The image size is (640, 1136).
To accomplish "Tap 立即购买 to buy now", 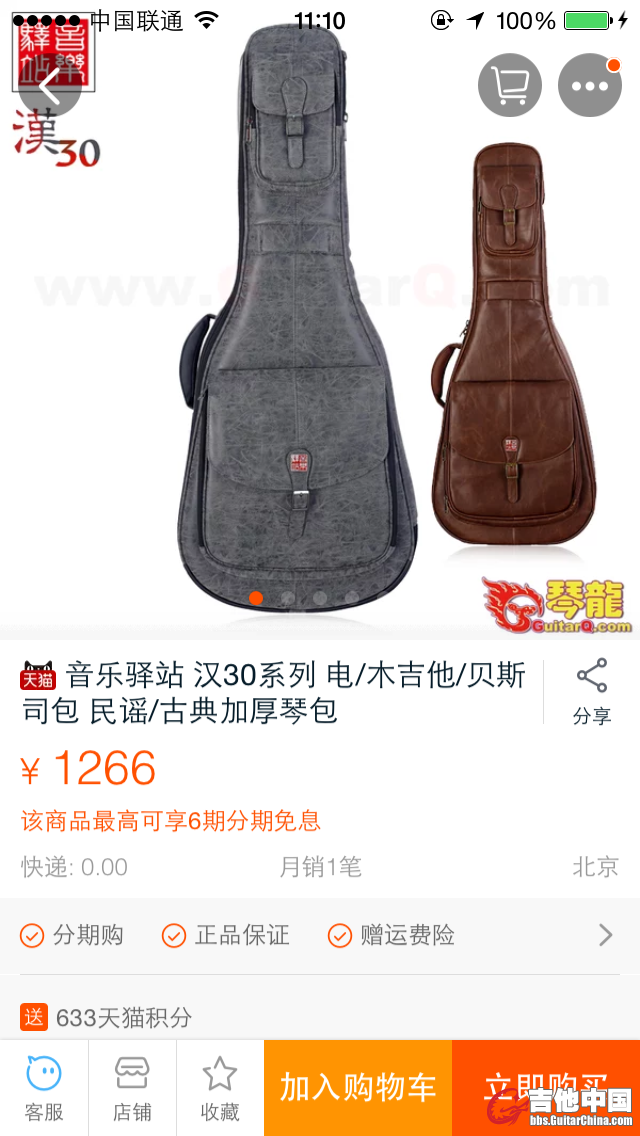I will 546,1088.
